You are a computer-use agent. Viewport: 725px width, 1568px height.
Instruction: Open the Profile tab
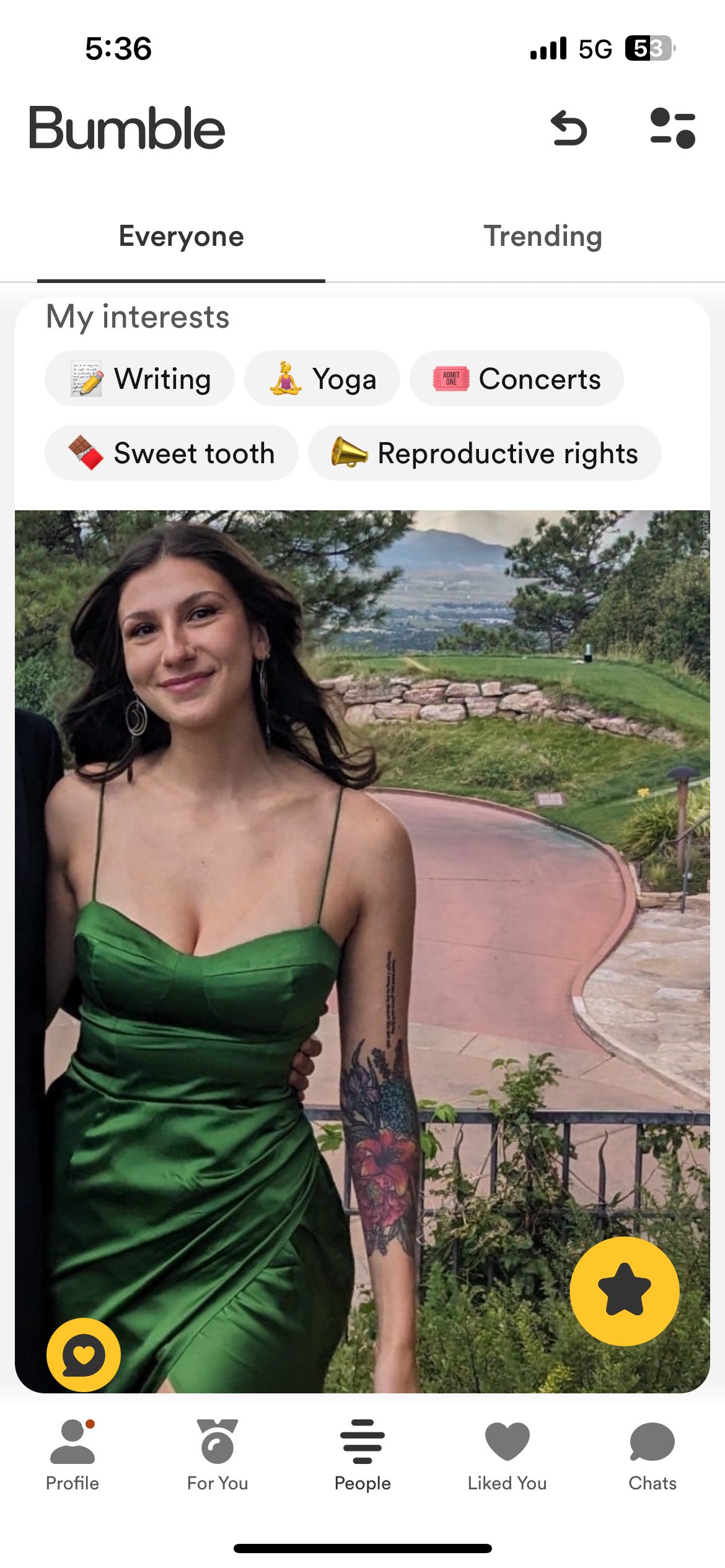pyautogui.click(x=72, y=1455)
